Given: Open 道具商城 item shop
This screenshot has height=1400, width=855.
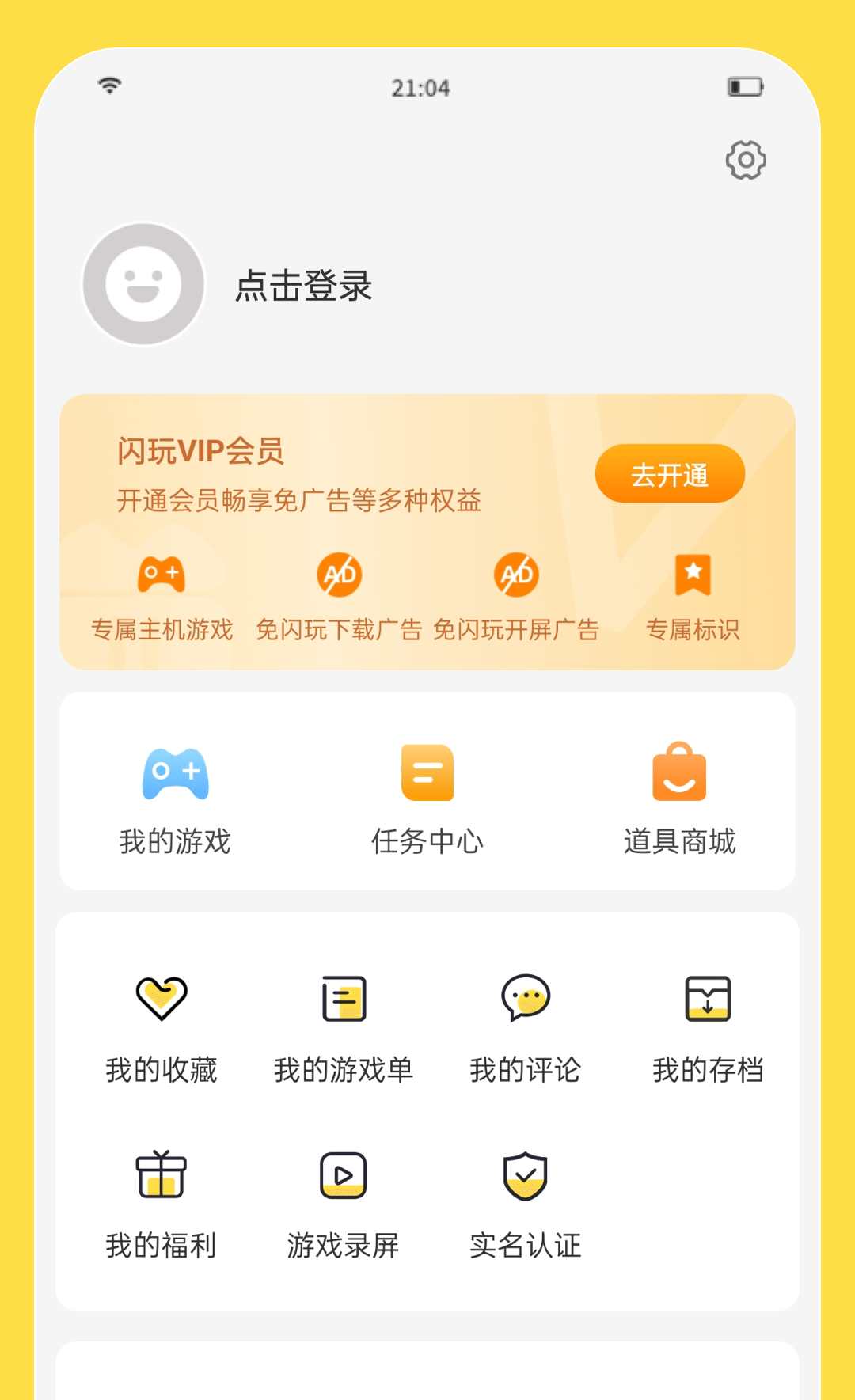Looking at the screenshot, I should (x=680, y=799).
